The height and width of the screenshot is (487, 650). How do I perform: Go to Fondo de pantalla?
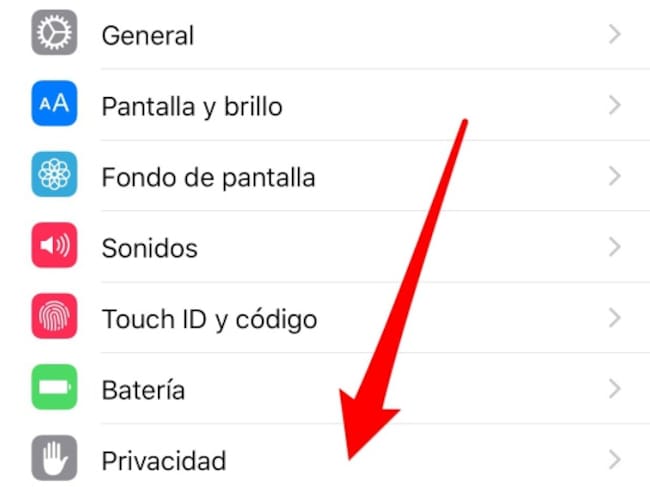coord(208,178)
